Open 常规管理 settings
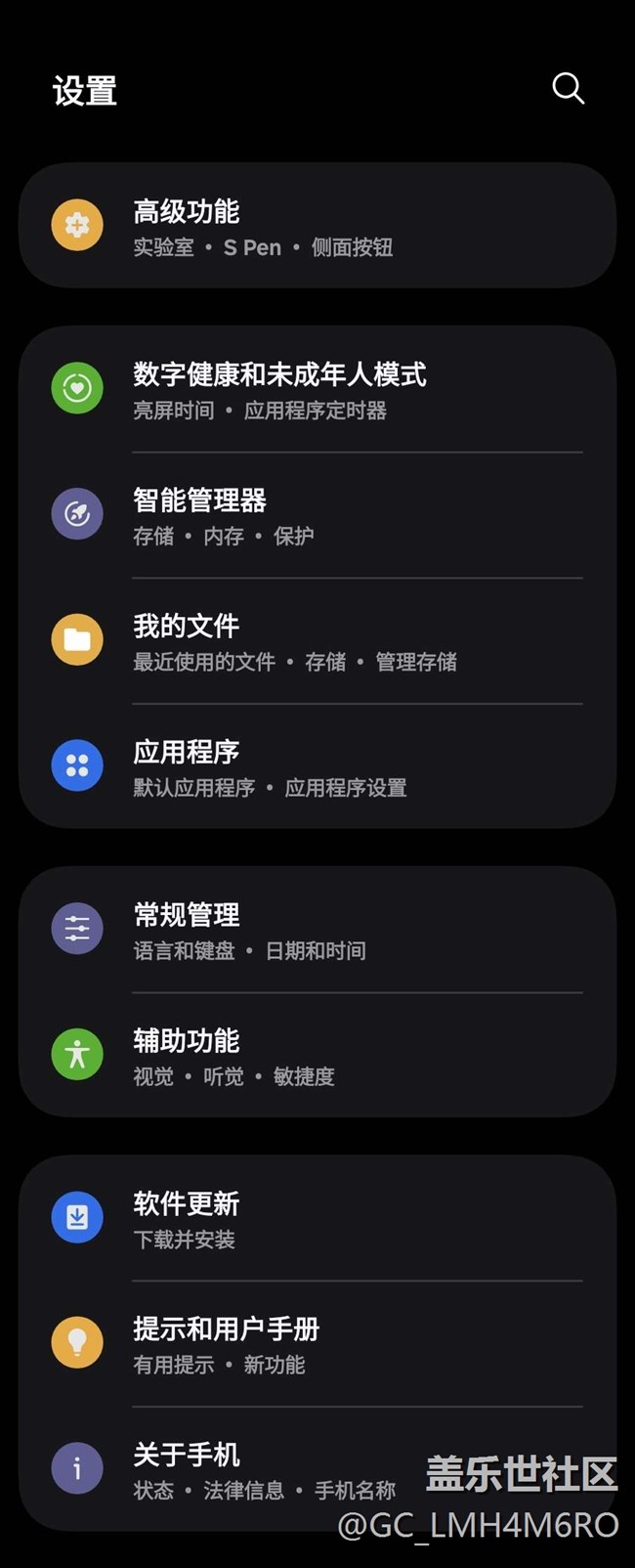The width and height of the screenshot is (635, 1568). 317,930
